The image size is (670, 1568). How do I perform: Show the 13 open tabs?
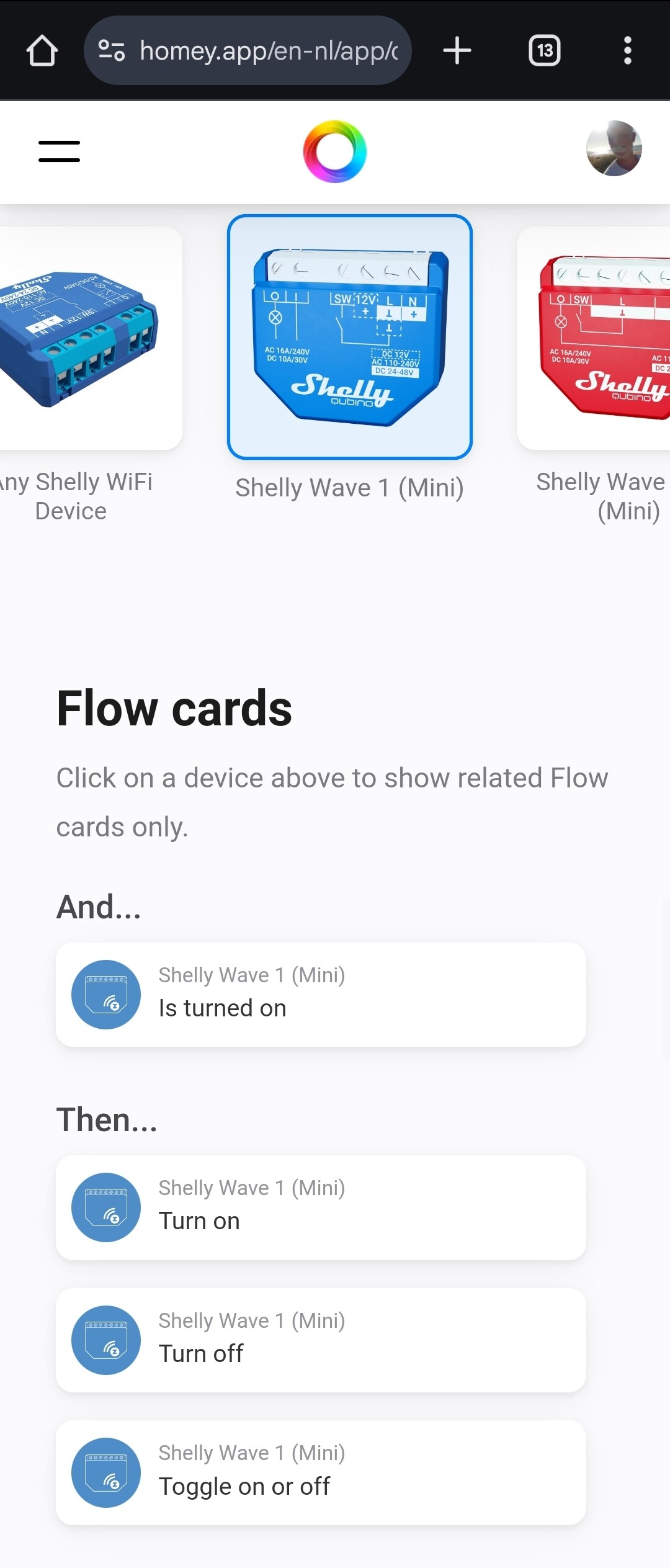coord(544,50)
